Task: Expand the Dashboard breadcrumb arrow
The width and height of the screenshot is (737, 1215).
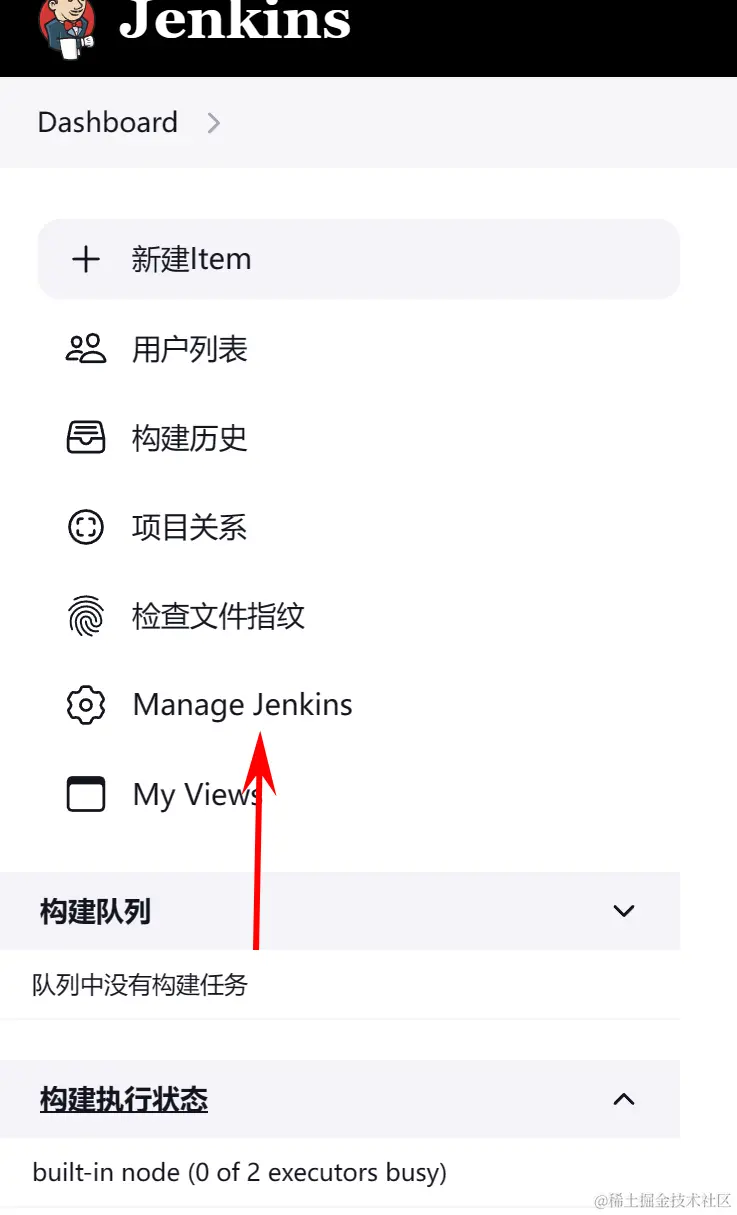Action: pos(213,123)
